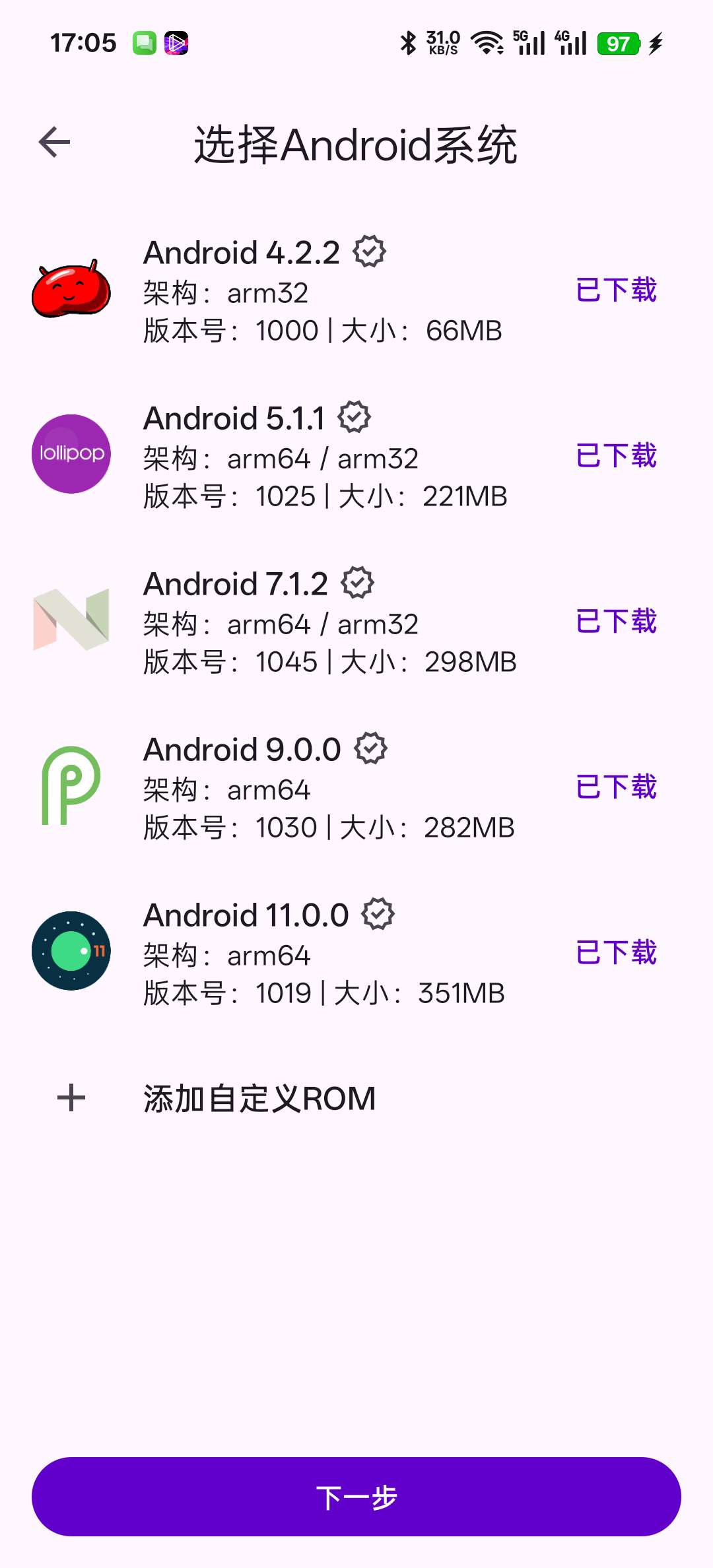Select the Android 4.2.2 Jelly Bean icon

coord(71,290)
